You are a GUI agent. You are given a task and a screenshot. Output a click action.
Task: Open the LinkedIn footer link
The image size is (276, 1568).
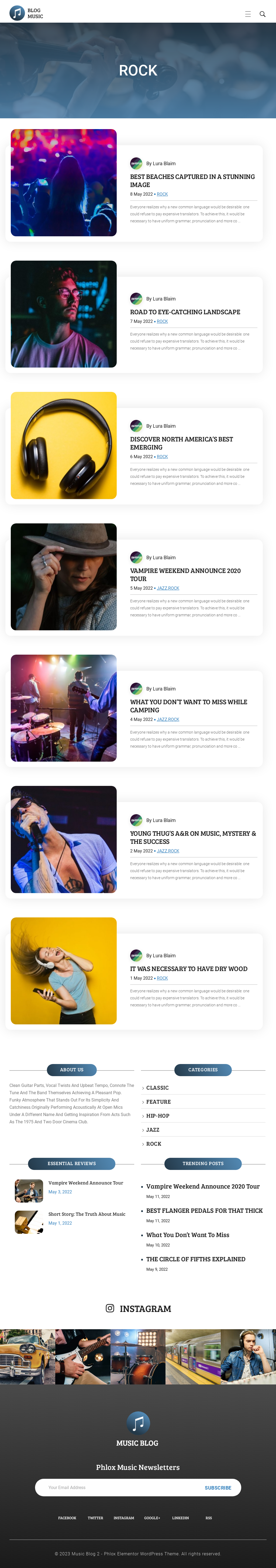click(180, 1518)
